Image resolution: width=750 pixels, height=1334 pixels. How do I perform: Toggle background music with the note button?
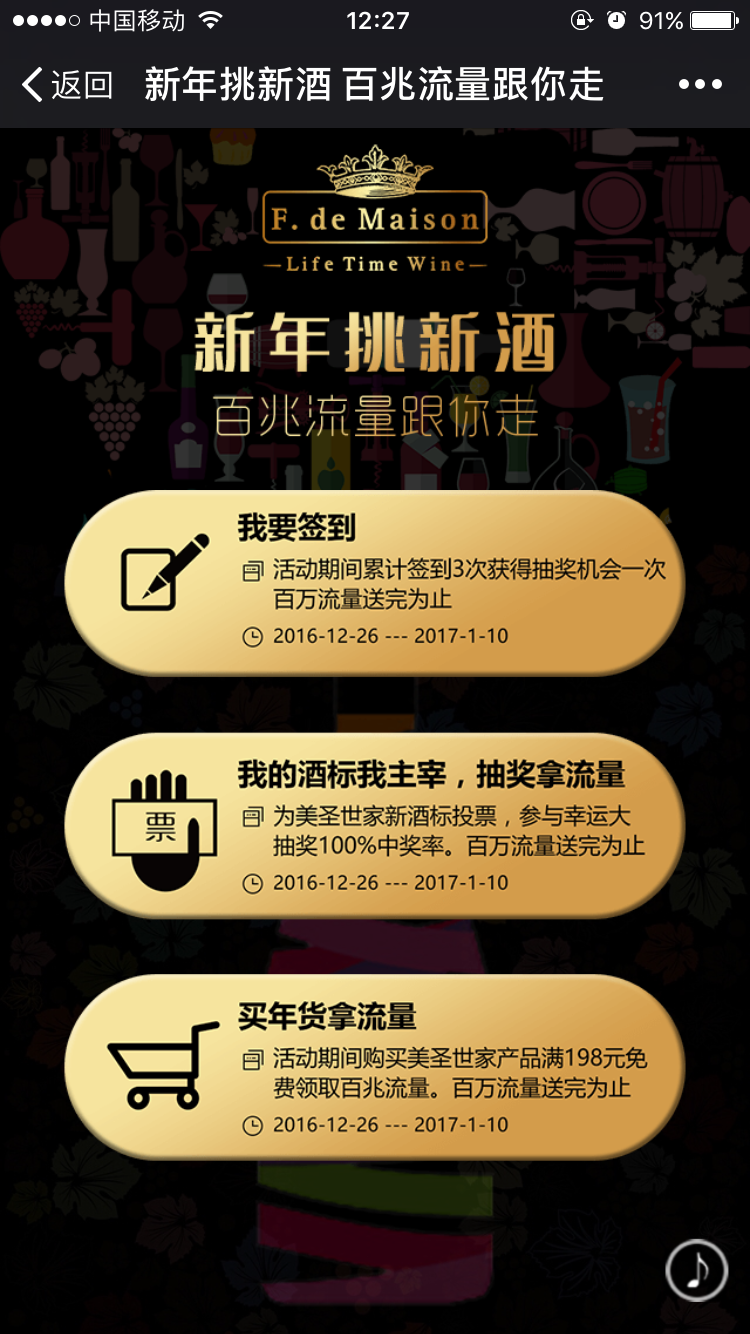tap(696, 1268)
